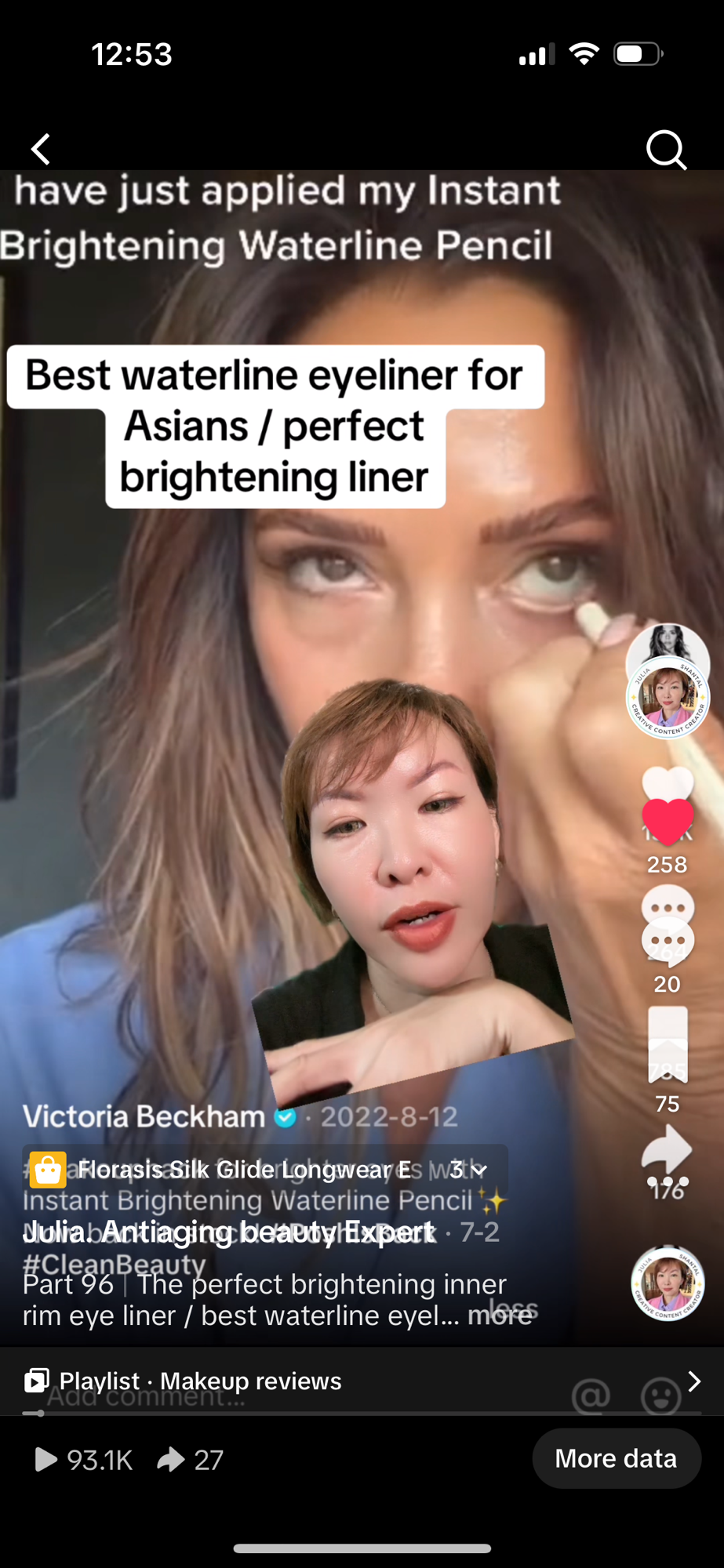Tap More data for video analytics
Image resolution: width=724 pixels, height=1568 pixels.
616,1458
